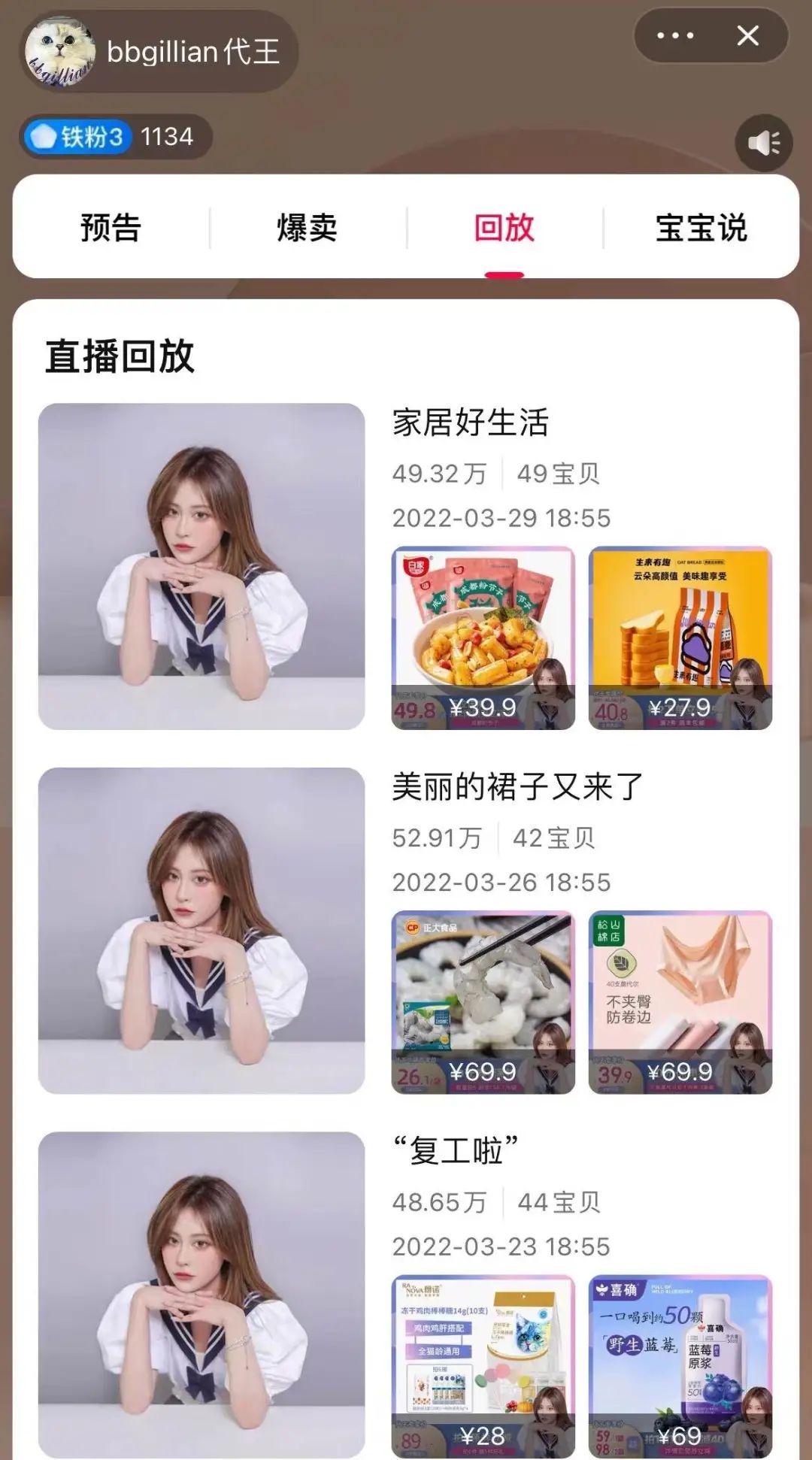Open the 家居好生活 replay
The height and width of the screenshot is (1460, 812).
[201, 566]
